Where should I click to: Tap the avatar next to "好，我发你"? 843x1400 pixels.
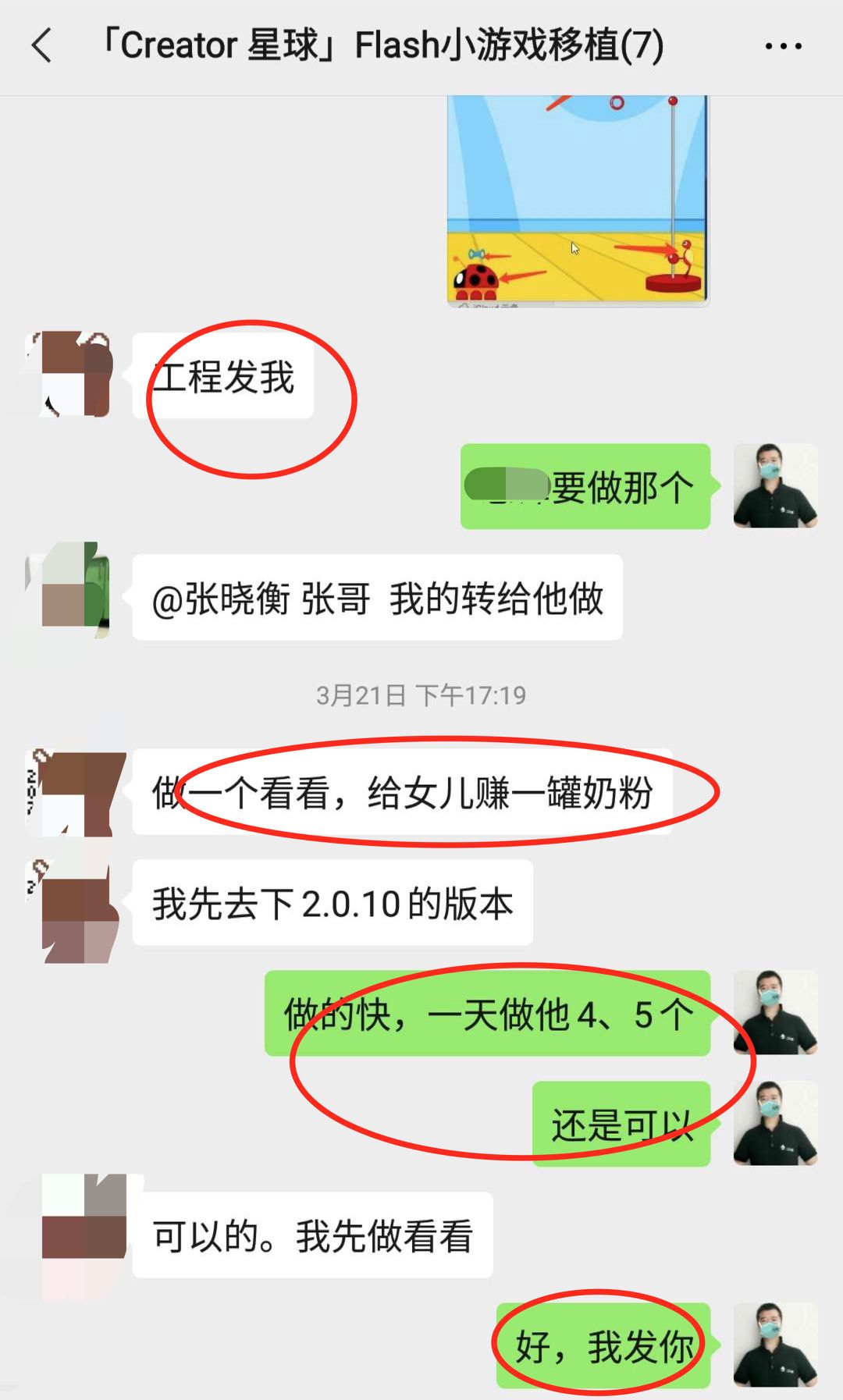775,1345
